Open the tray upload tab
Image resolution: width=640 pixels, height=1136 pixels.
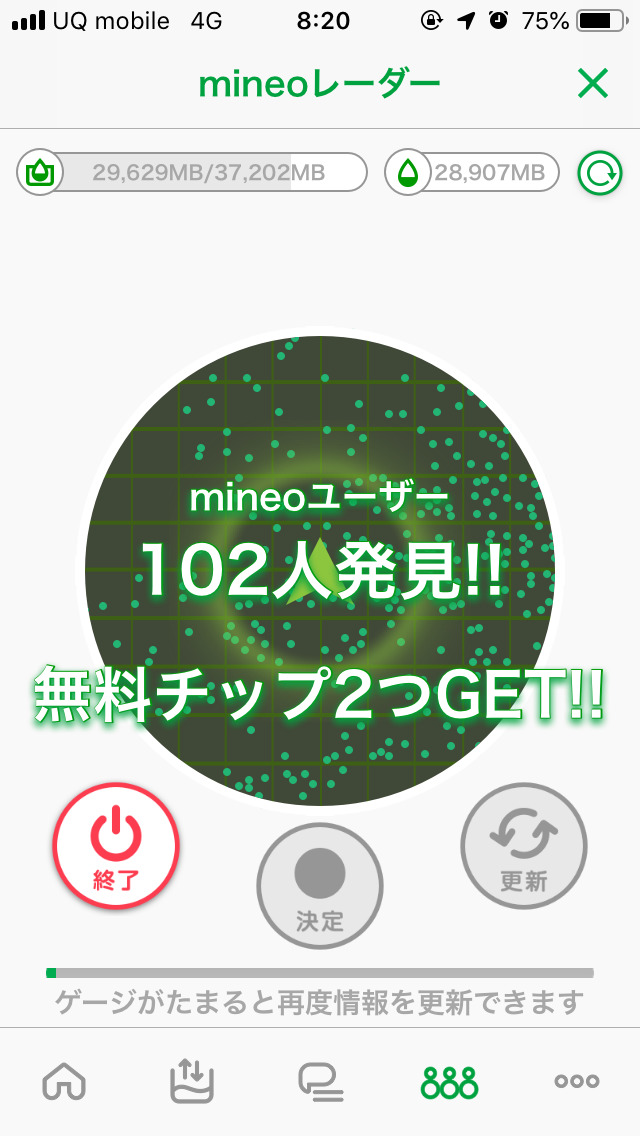coord(192,1081)
